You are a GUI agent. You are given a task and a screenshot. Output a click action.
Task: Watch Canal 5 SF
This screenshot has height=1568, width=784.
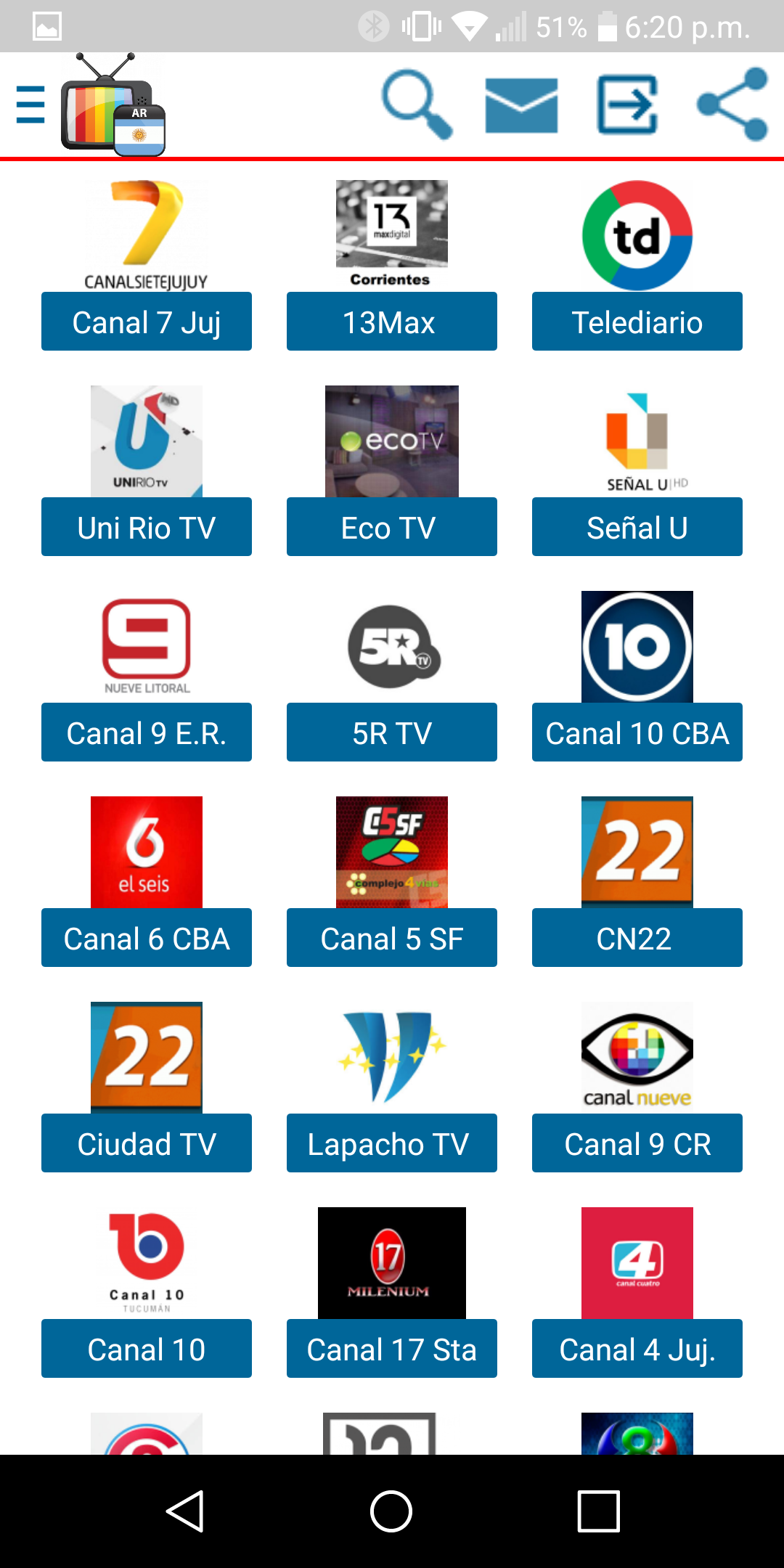392,938
